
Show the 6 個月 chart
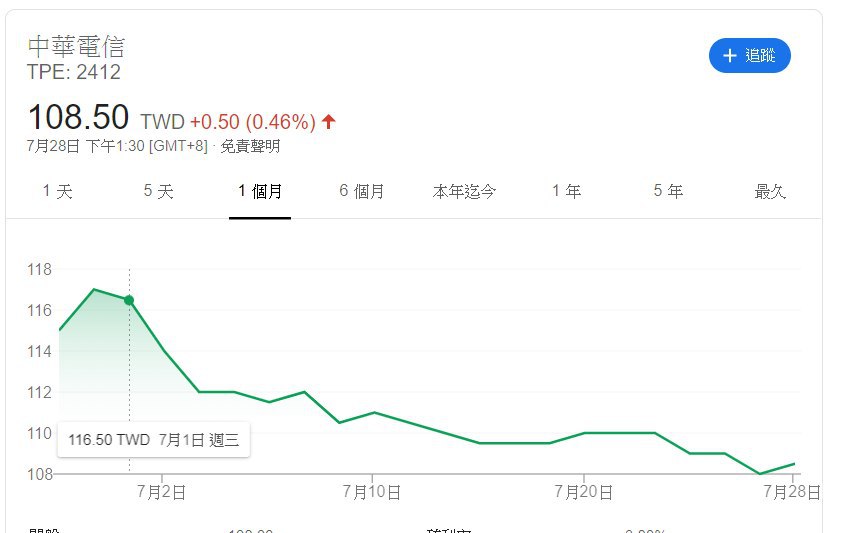[362, 192]
